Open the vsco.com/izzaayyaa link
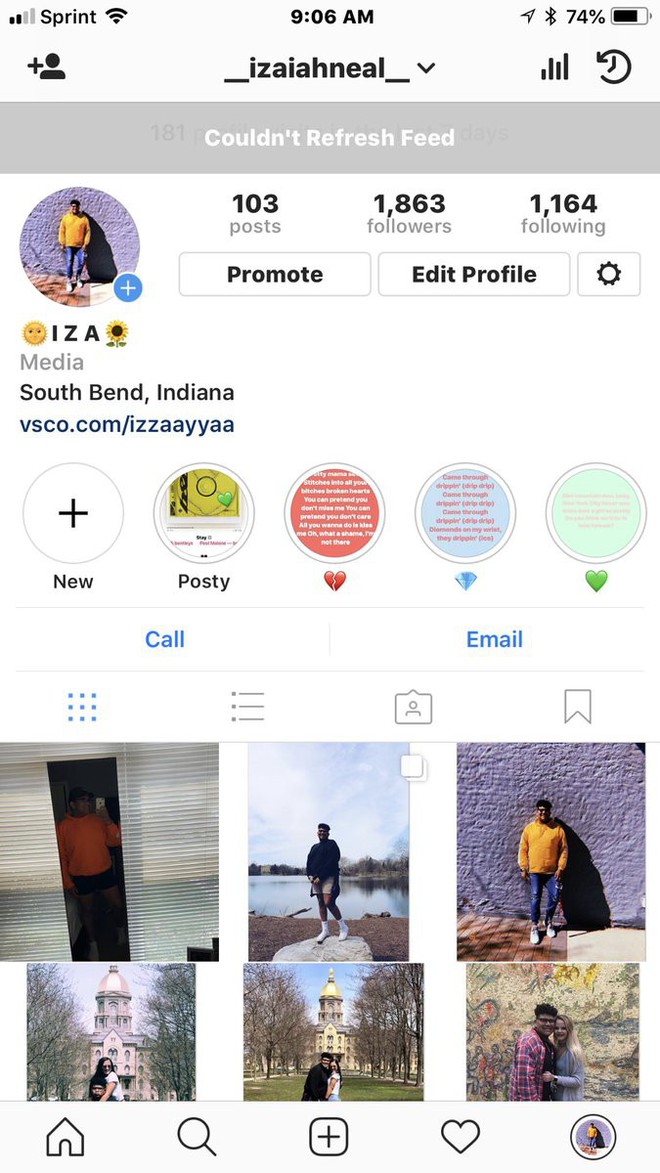The image size is (660, 1173). coord(126,425)
